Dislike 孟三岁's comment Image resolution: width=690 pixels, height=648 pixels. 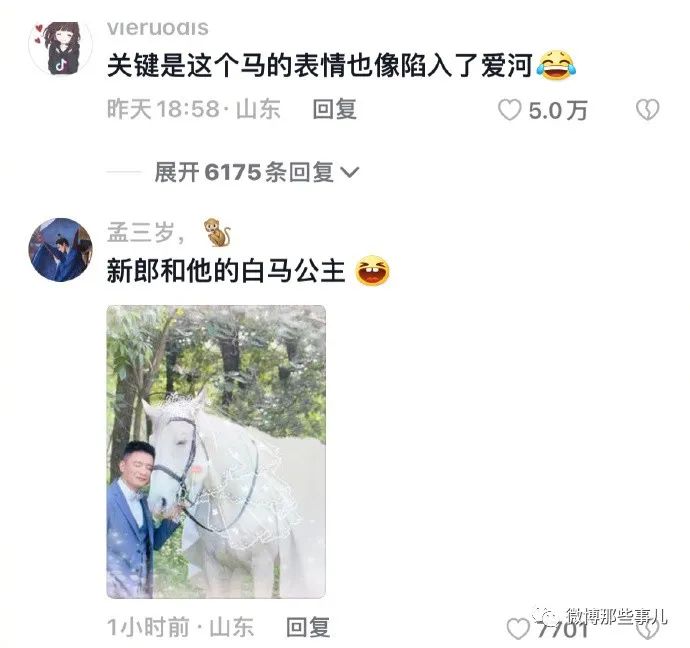click(648, 629)
